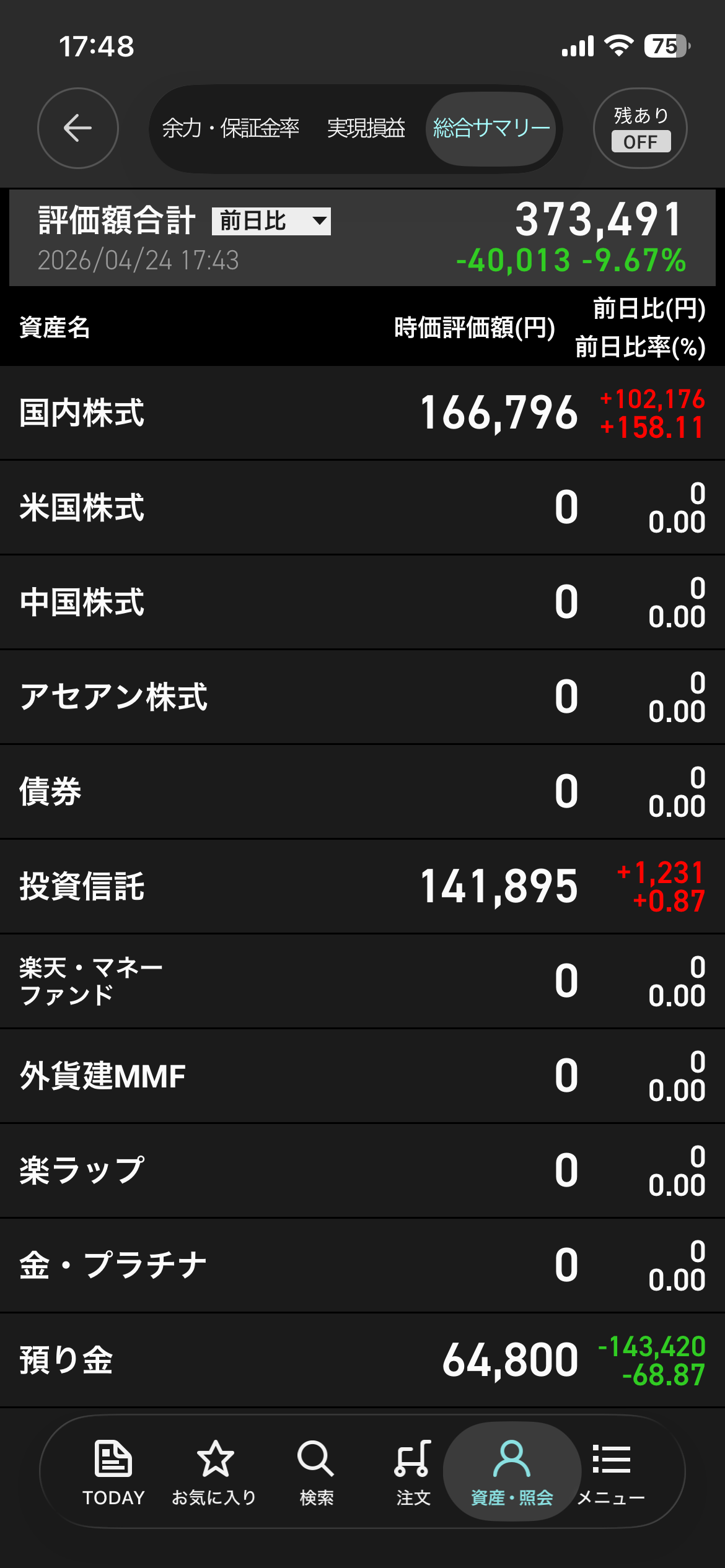This screenshot has width=725, height=1568.
Task: Open the お気に入り favorites tab
Action: coord(214,1472)
